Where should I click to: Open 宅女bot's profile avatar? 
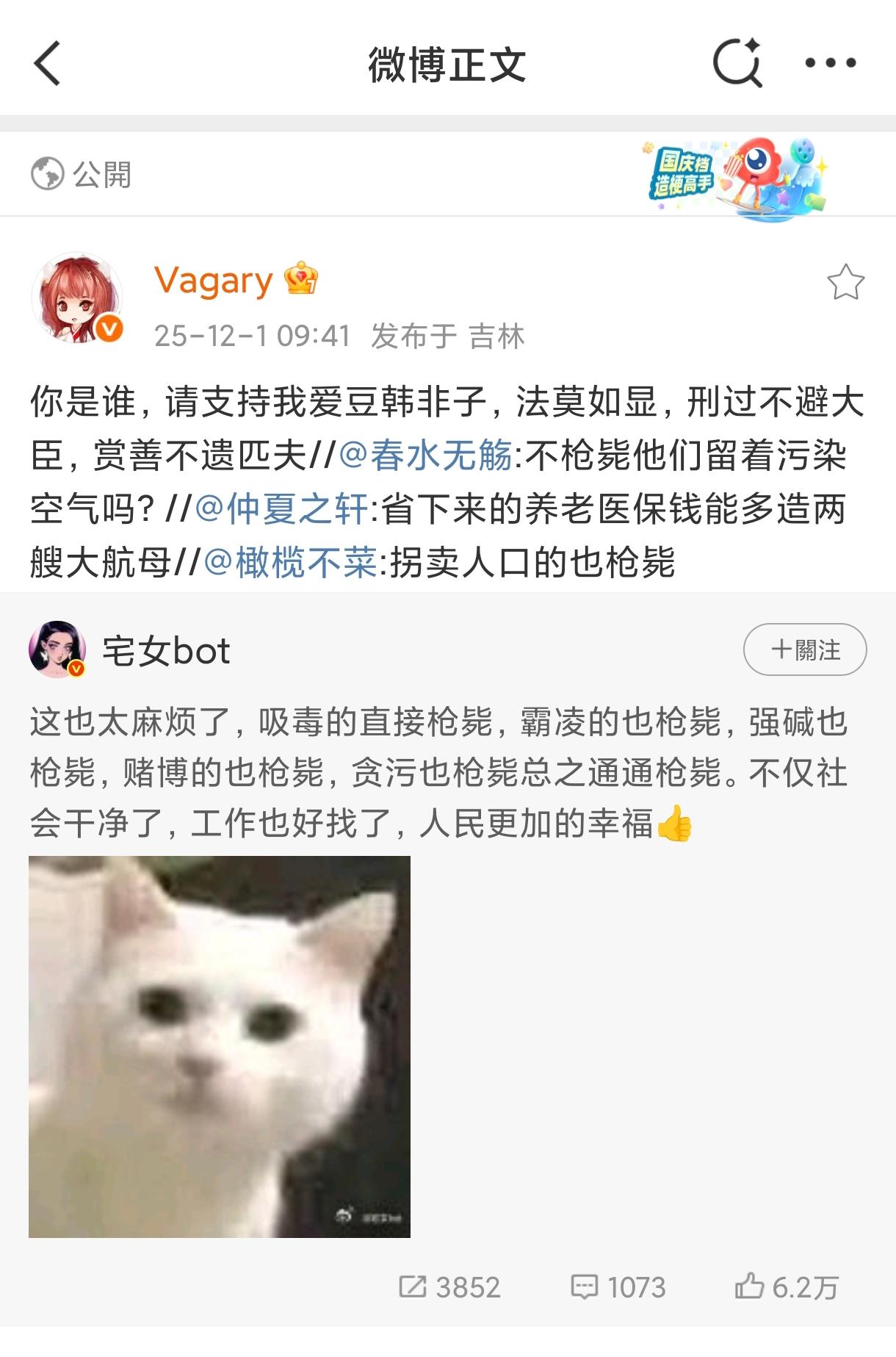pos(57,649)
